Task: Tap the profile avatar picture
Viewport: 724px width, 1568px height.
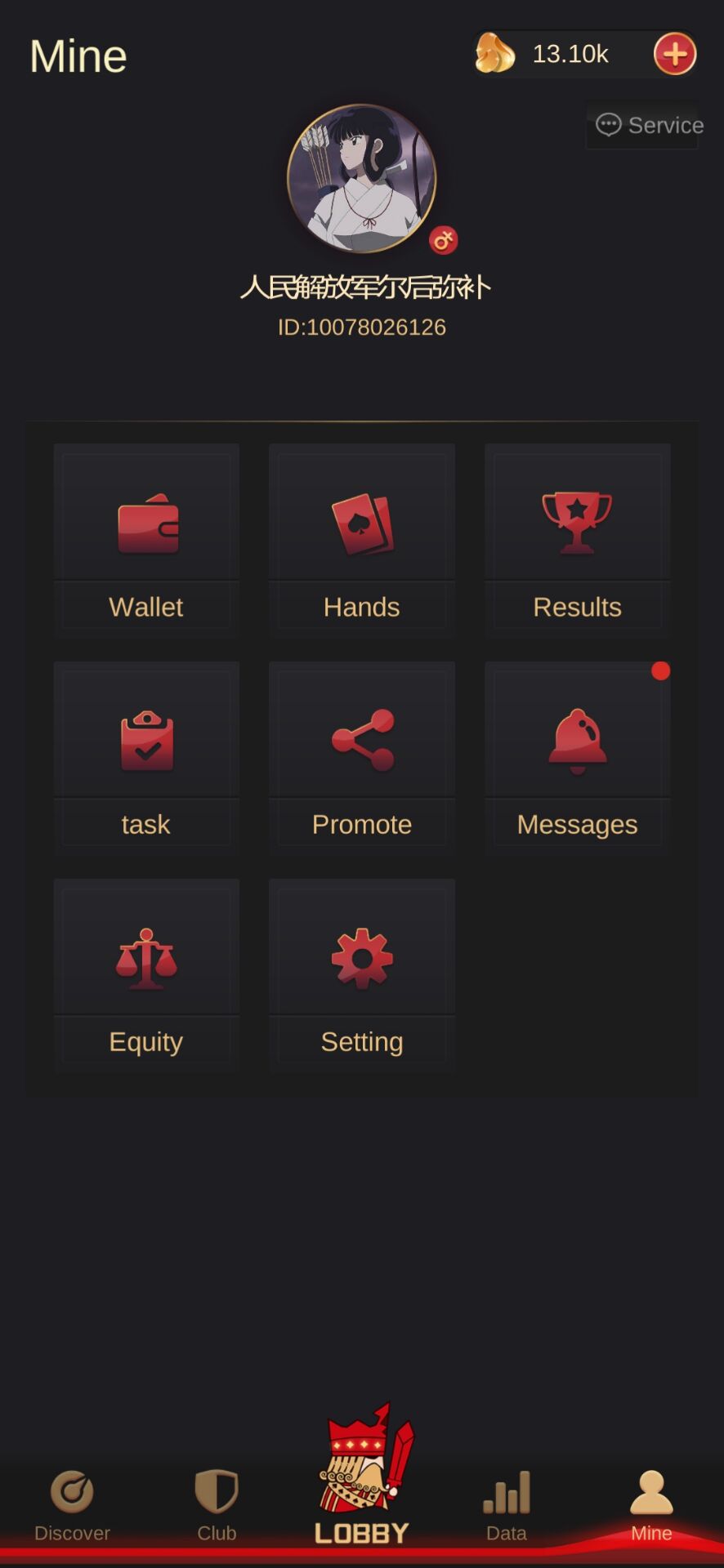Action: click(x=362, y=178)
